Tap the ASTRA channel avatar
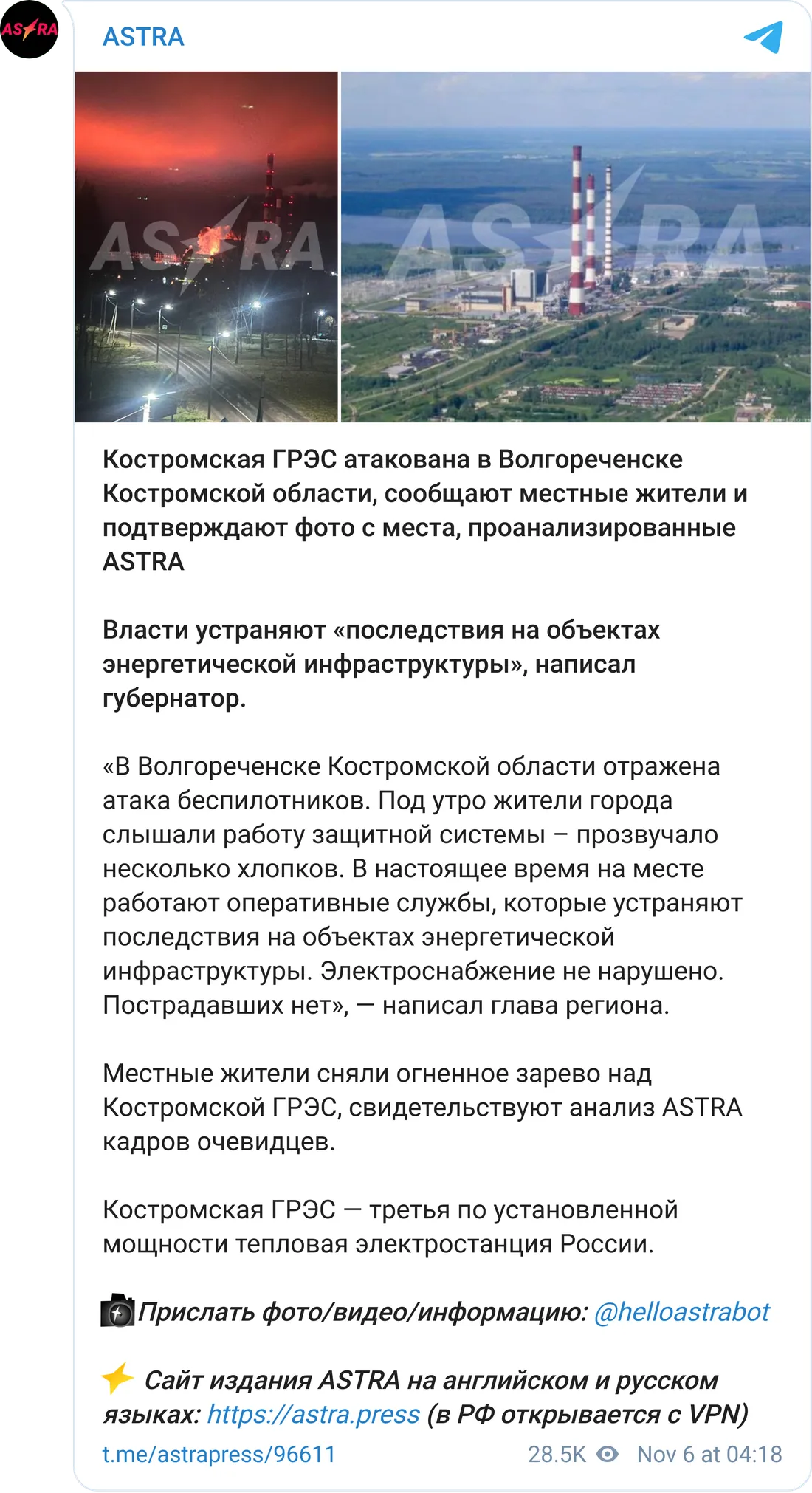The image size is (812, 1493). [x=30, y=30]
